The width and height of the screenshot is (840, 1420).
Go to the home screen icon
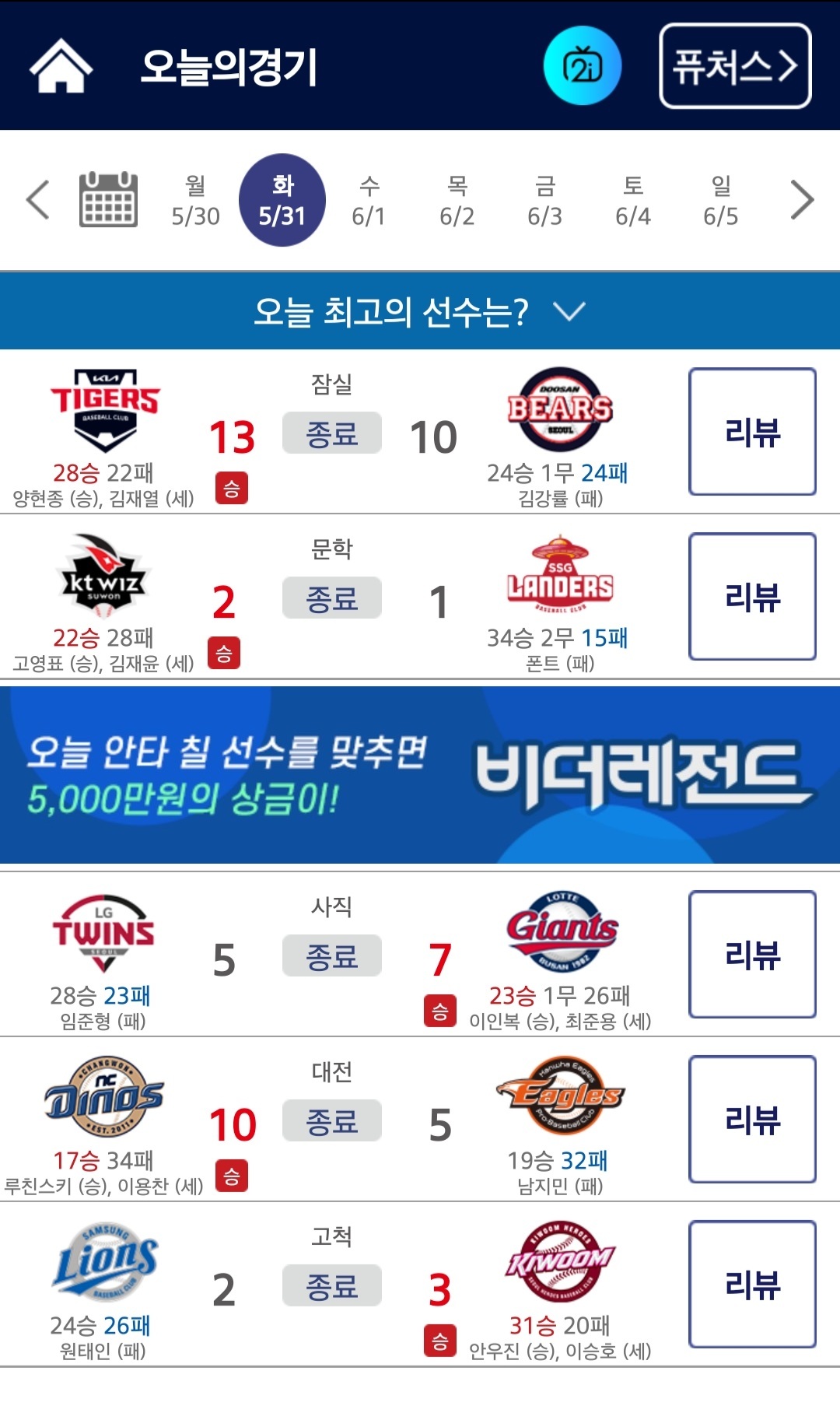click(61, 66)
